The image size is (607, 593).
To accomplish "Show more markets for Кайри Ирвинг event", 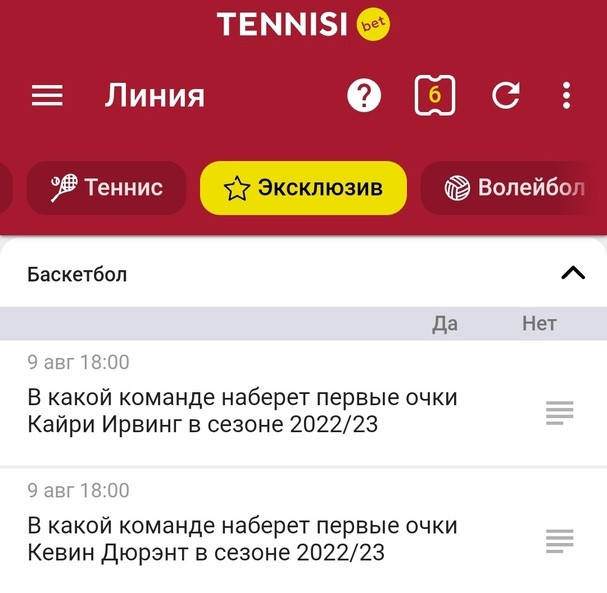I will 560,412.
